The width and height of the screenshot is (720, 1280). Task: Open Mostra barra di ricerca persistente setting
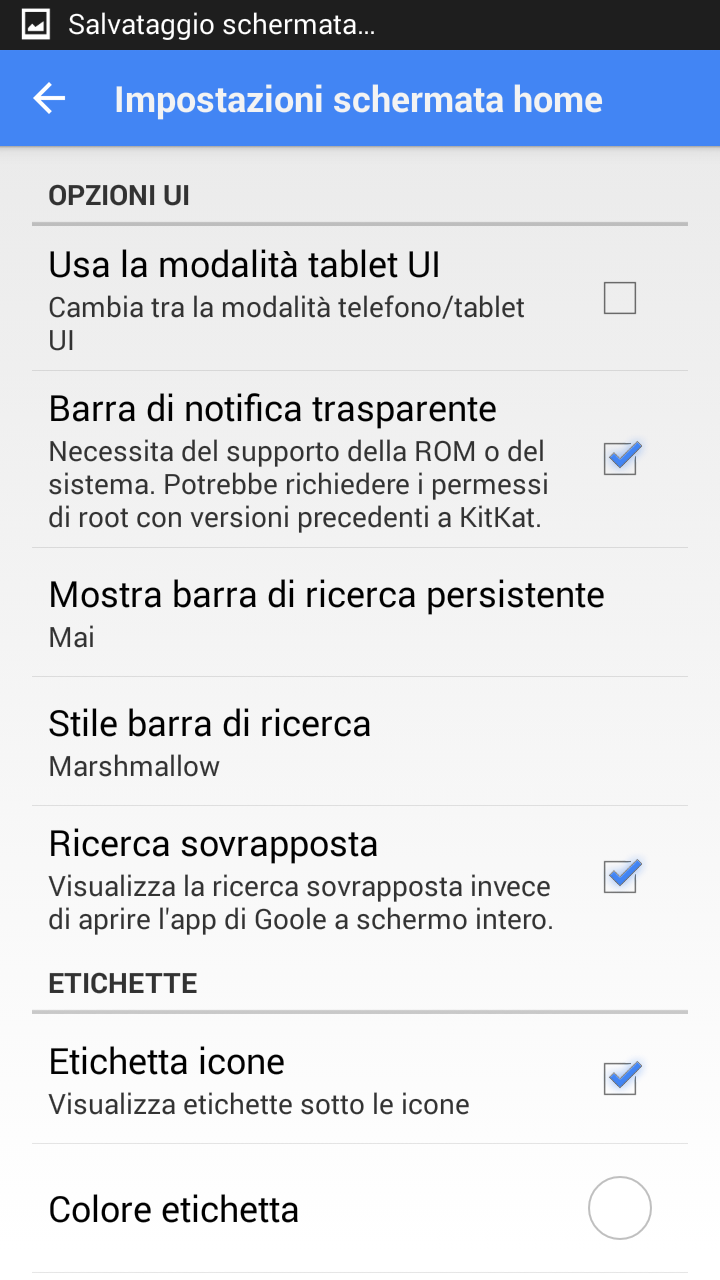coord(360,612)
